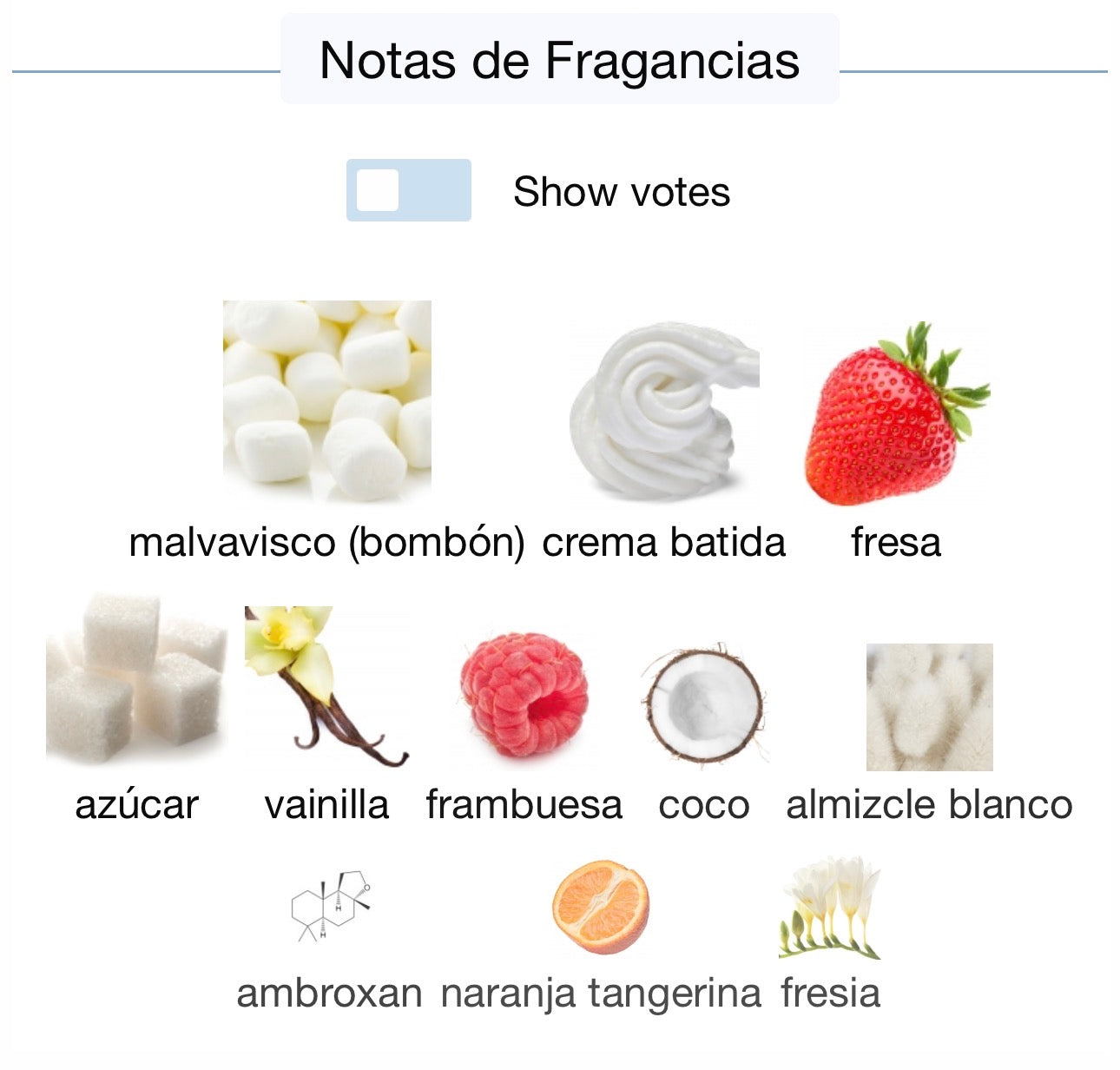The height and width of the screenshot is (1070, 1120).
Task: View the vainilla note
Action: pos(326,686)
